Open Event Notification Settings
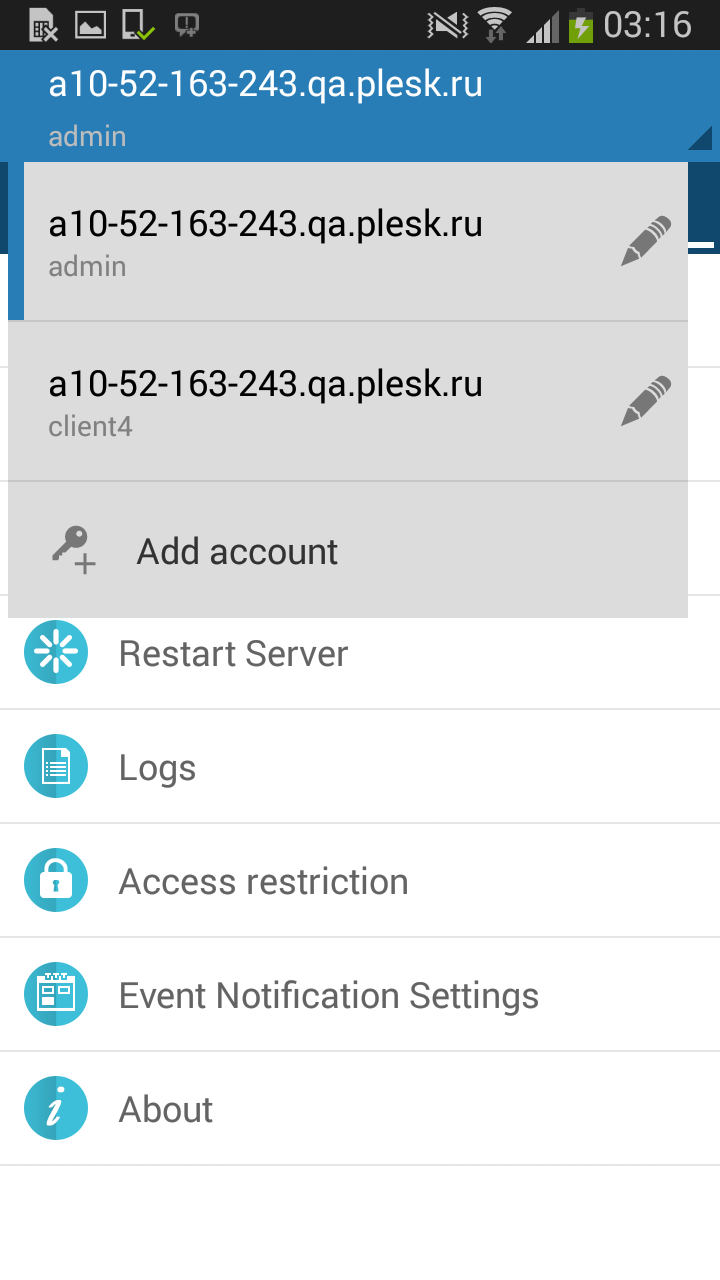720x1280 pixels. point(360,995)
